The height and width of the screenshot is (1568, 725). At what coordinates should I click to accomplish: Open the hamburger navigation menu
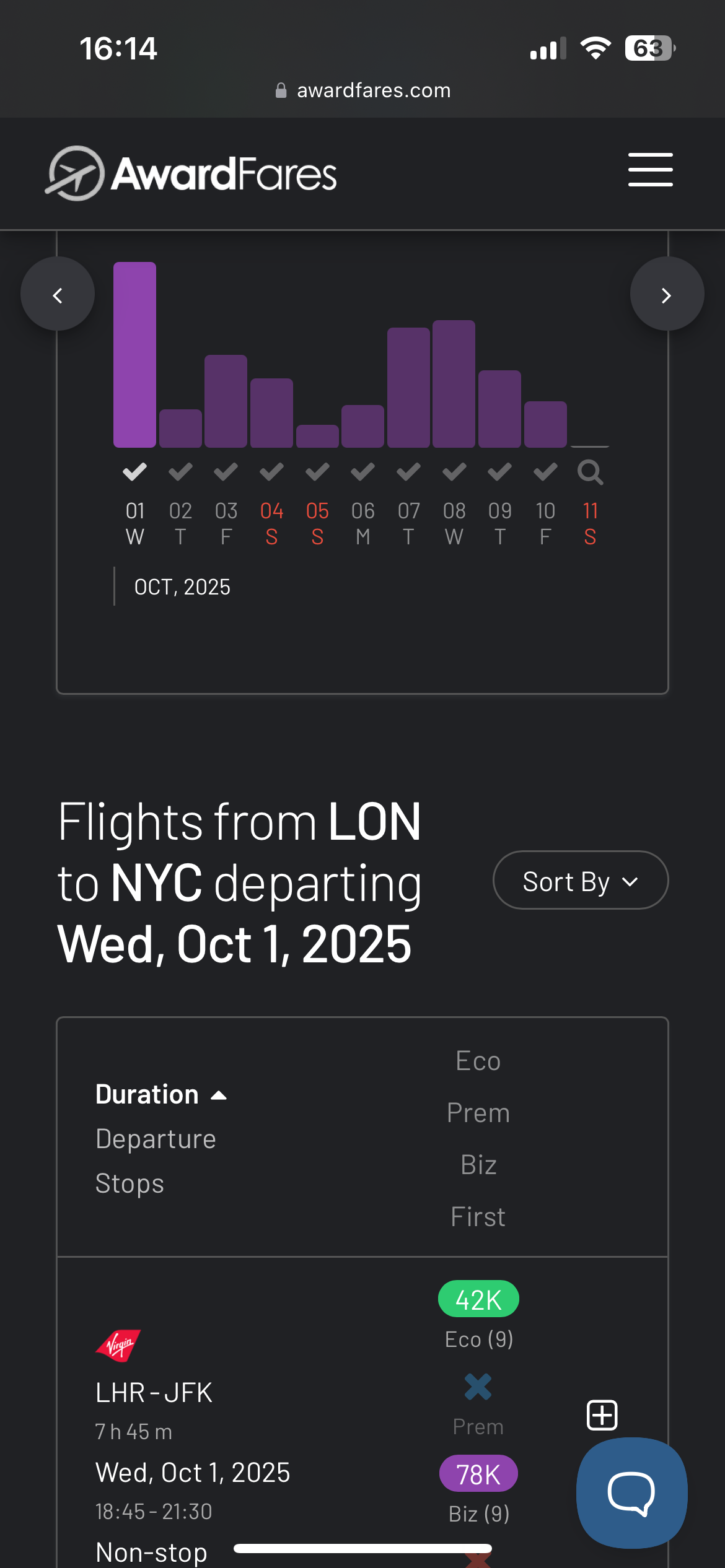650,170
